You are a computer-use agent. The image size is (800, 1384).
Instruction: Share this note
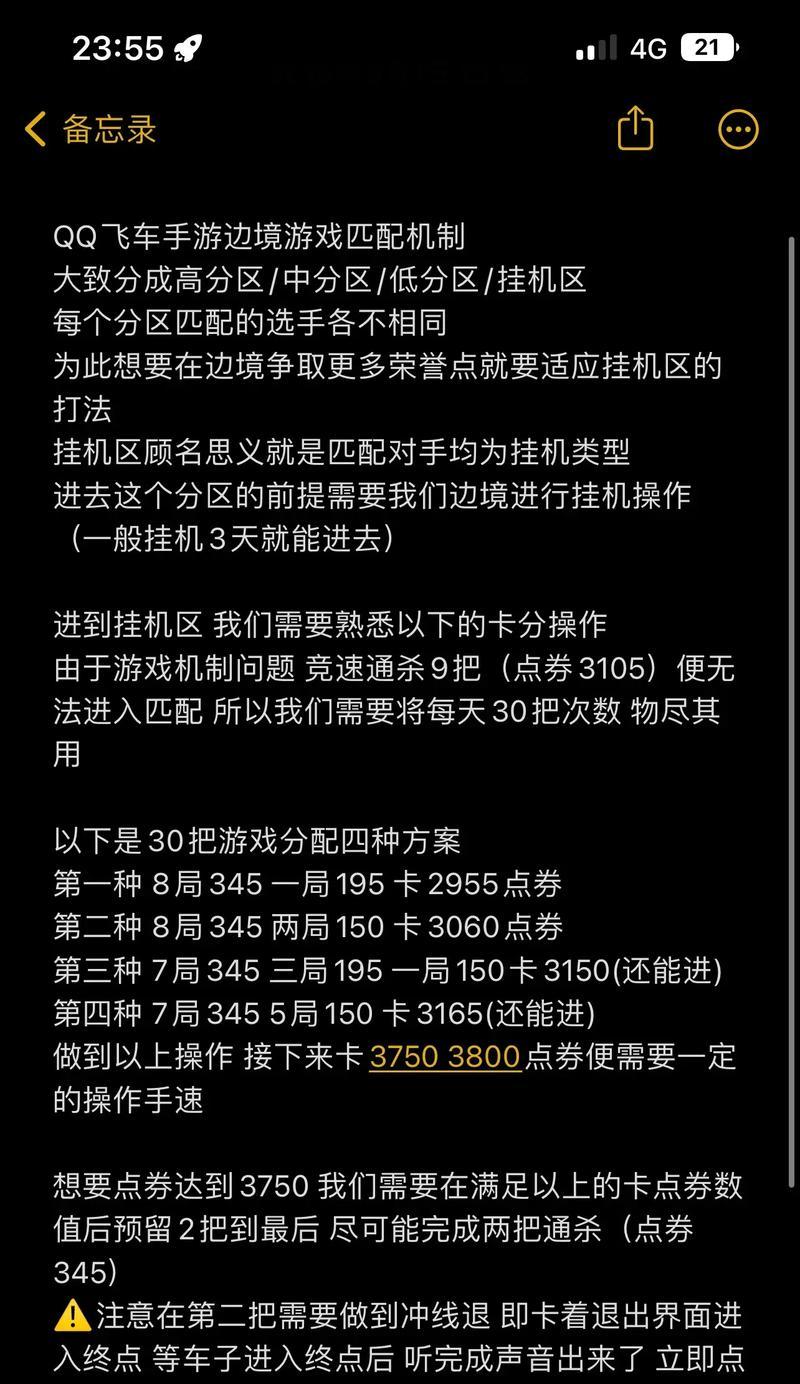coord(635,129)
